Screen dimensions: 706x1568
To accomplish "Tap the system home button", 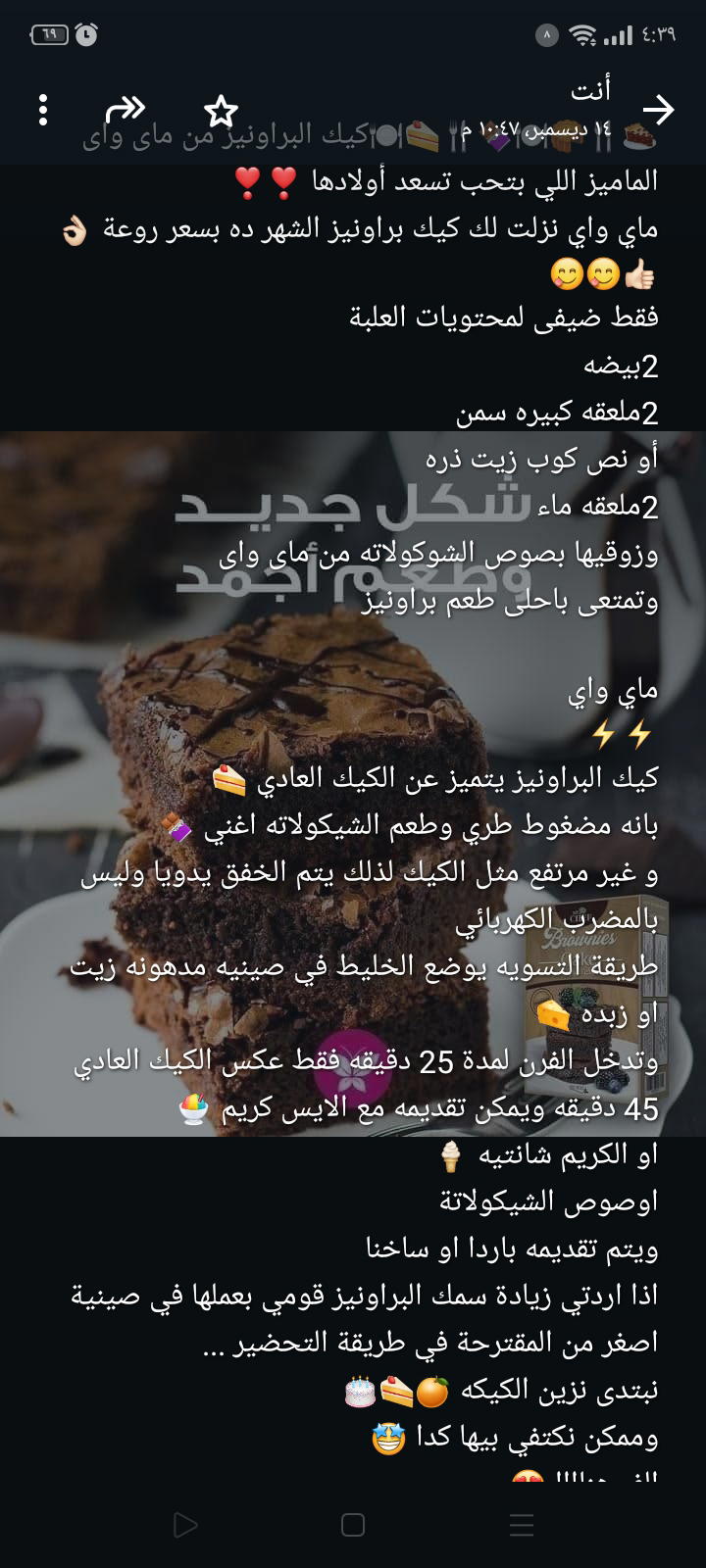I will (353, 1524).
